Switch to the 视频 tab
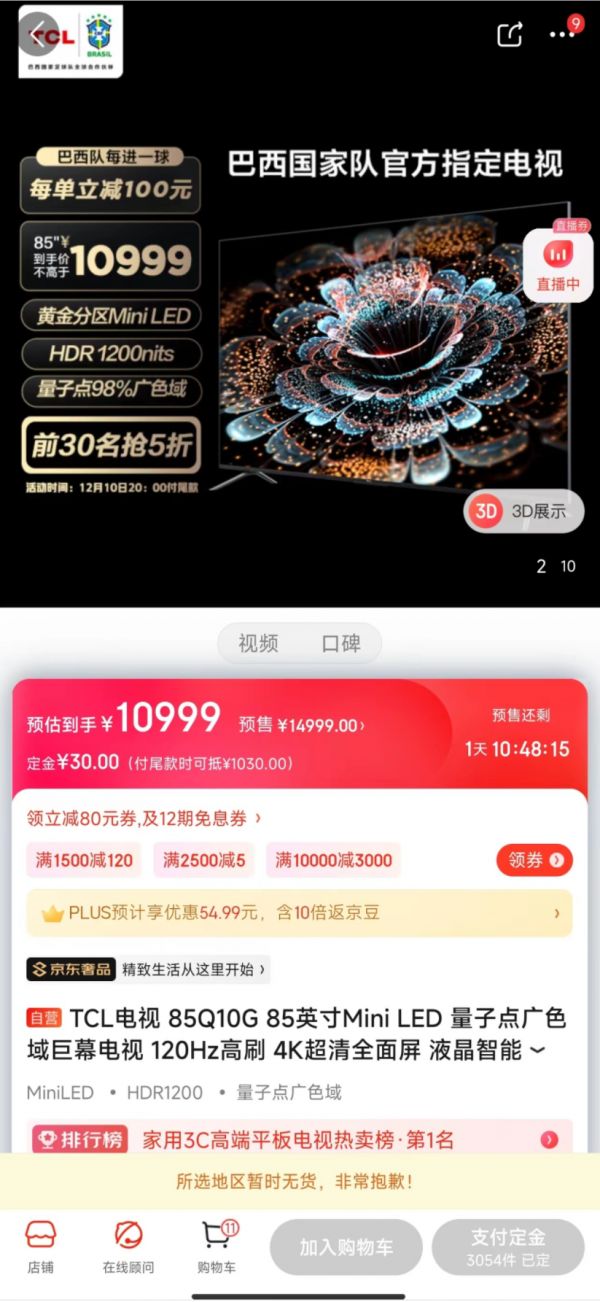Viewport: 600px width, 1302px height. click(258, 643)
